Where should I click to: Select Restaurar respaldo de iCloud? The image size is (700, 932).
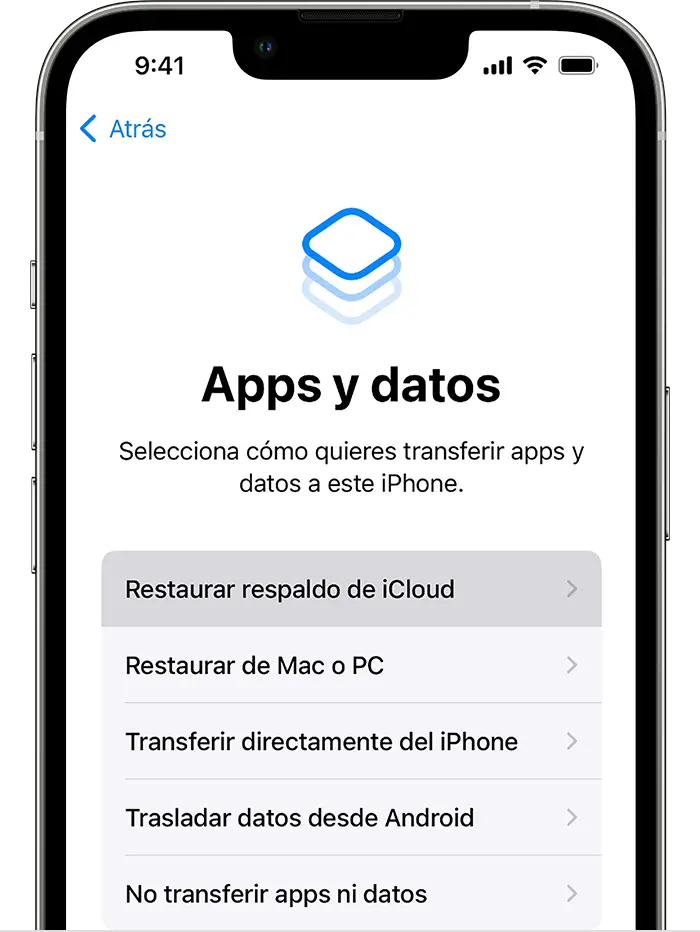tap(350, 589)
